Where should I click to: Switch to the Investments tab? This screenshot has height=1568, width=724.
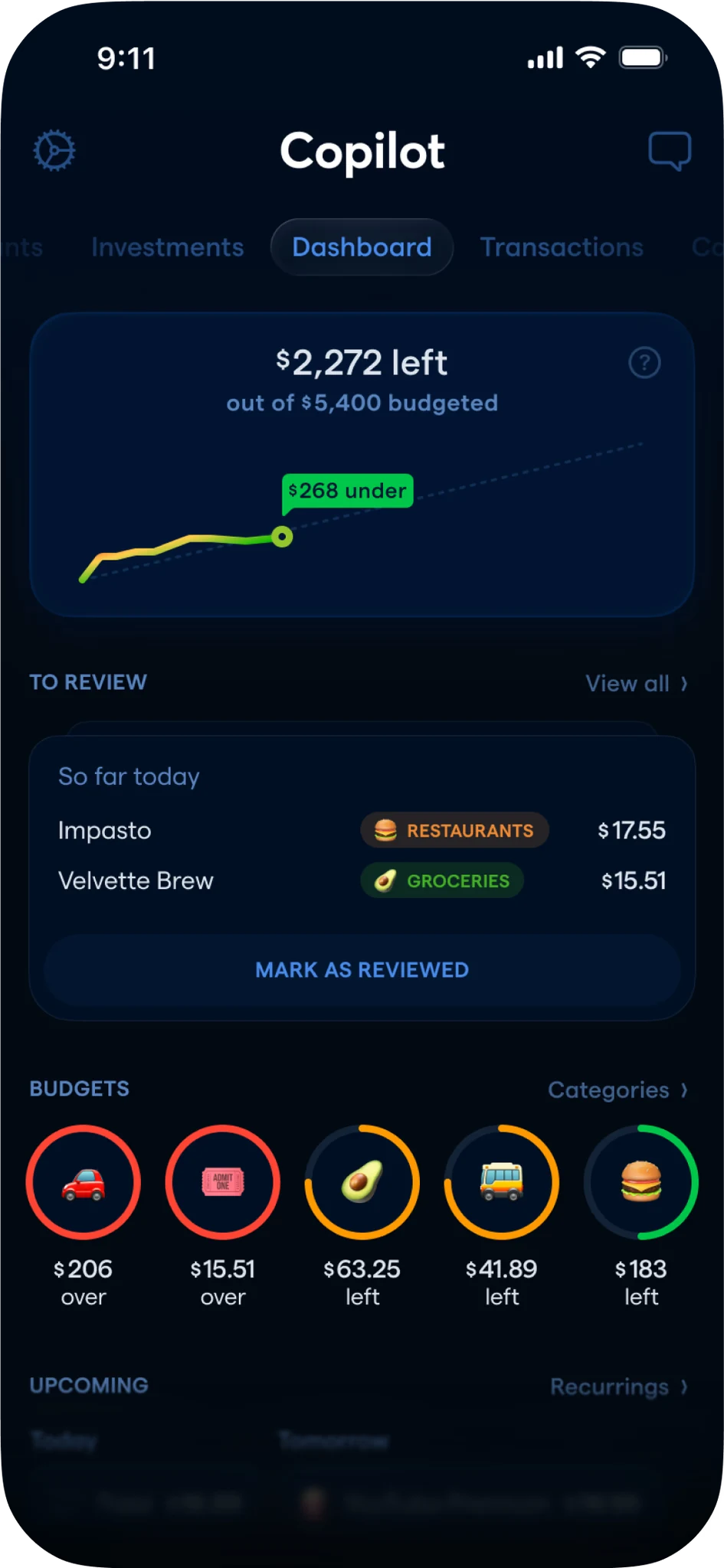[167, 247]
